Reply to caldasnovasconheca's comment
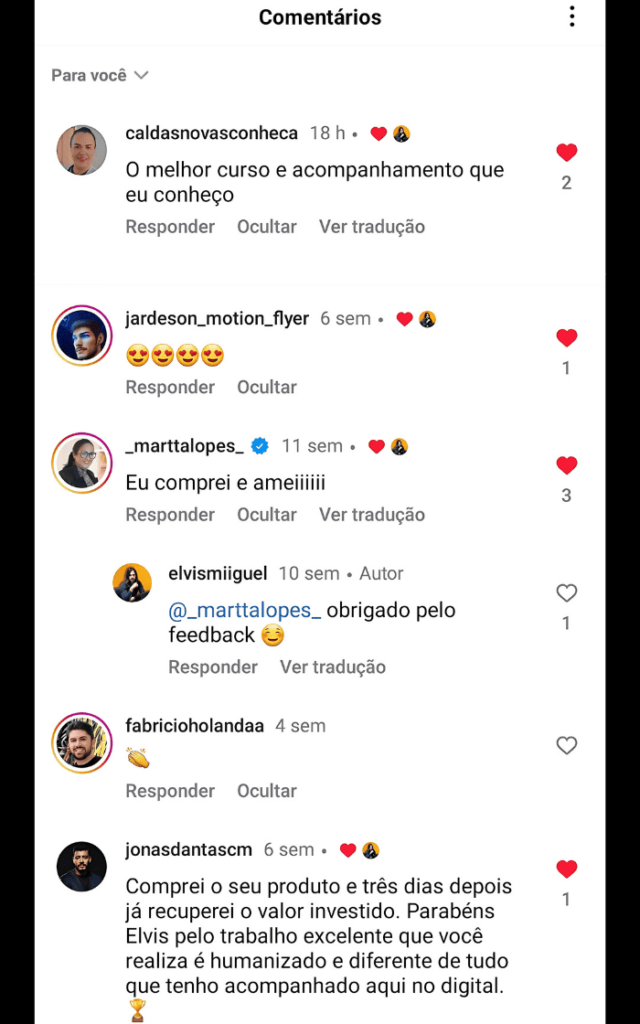Image resolution: width=640 pixels, height=1024 pixels. (x=170, y=227)
